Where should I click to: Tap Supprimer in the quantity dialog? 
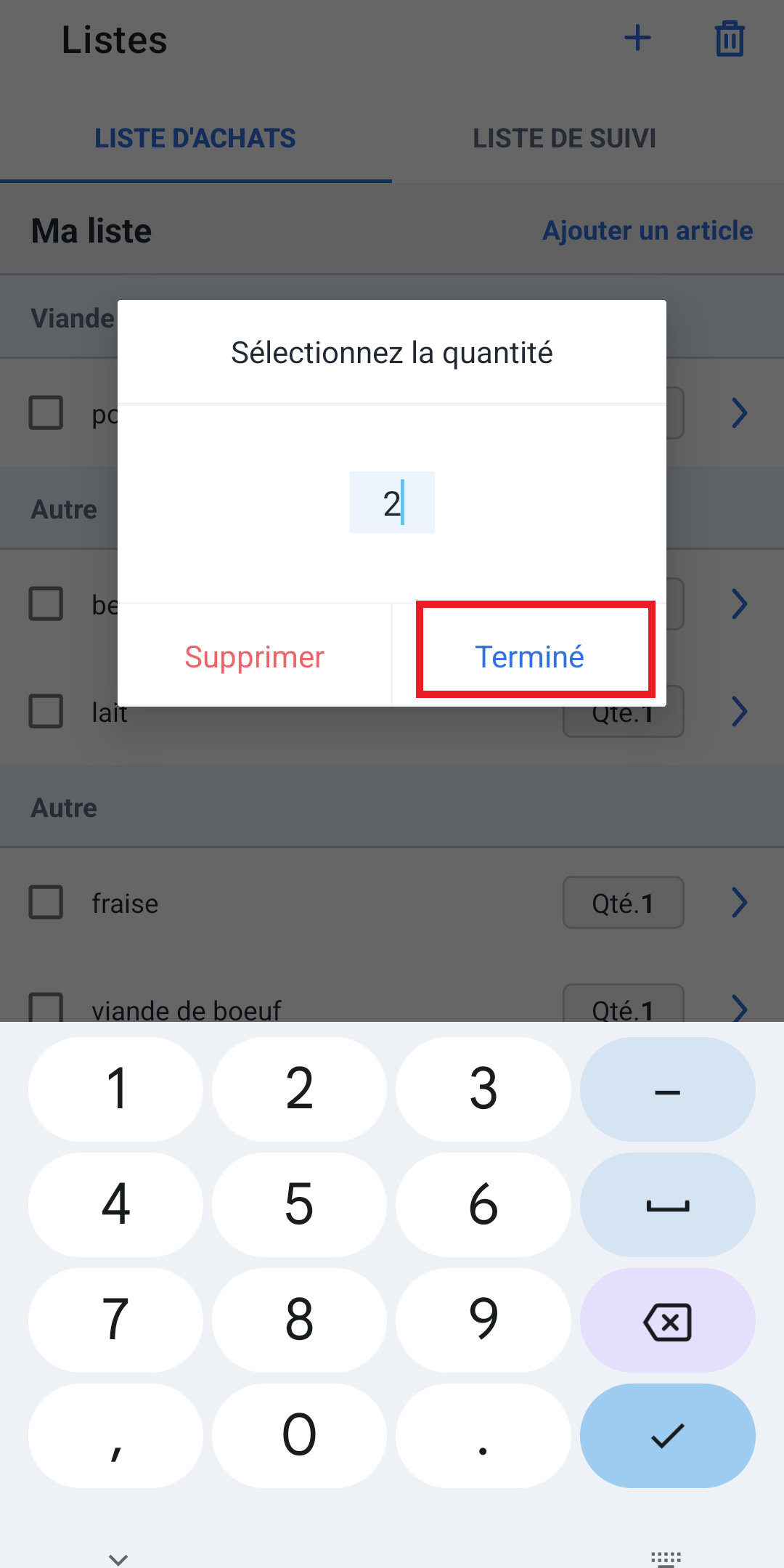[x=254, y=657]
